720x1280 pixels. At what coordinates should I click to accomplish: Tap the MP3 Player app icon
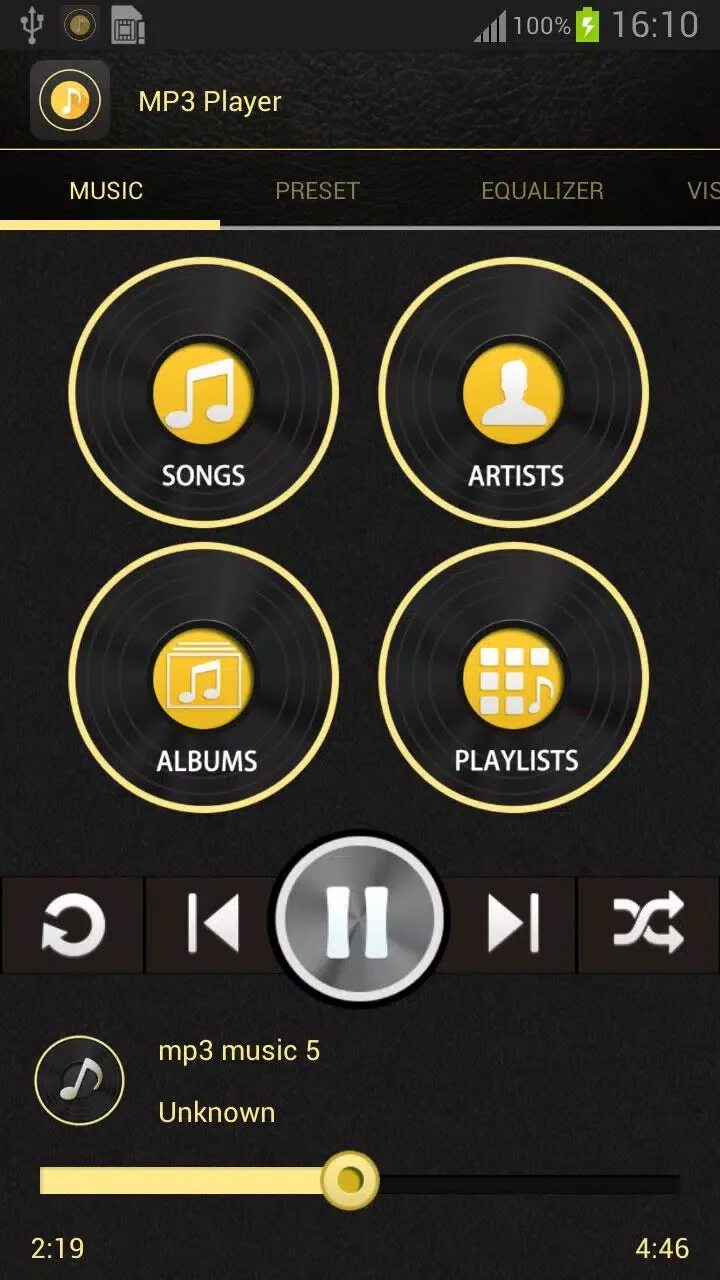[70, 100]
